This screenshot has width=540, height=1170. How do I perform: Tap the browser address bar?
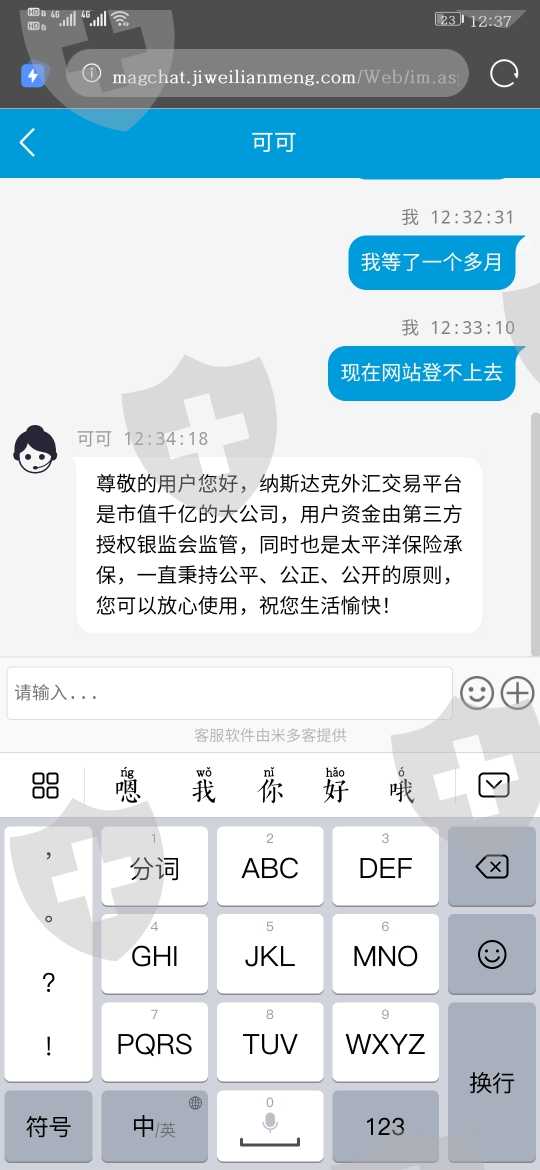267,74
